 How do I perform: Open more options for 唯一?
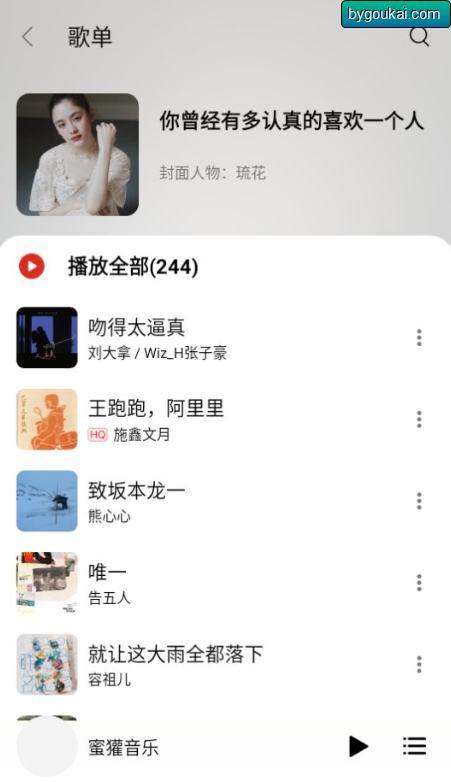[x=419, y=583]
